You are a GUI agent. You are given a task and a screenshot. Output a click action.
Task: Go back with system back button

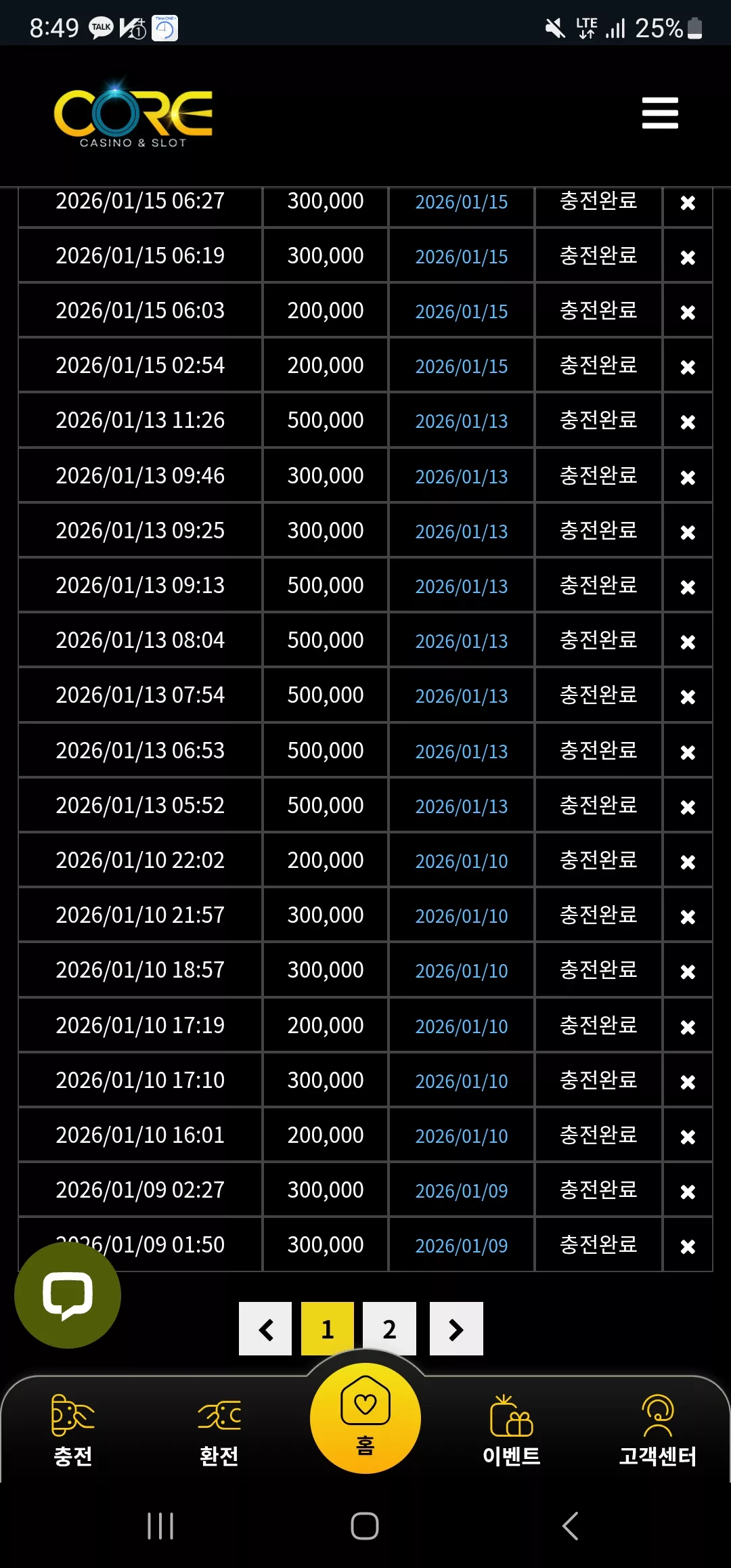pos(571,1526)
